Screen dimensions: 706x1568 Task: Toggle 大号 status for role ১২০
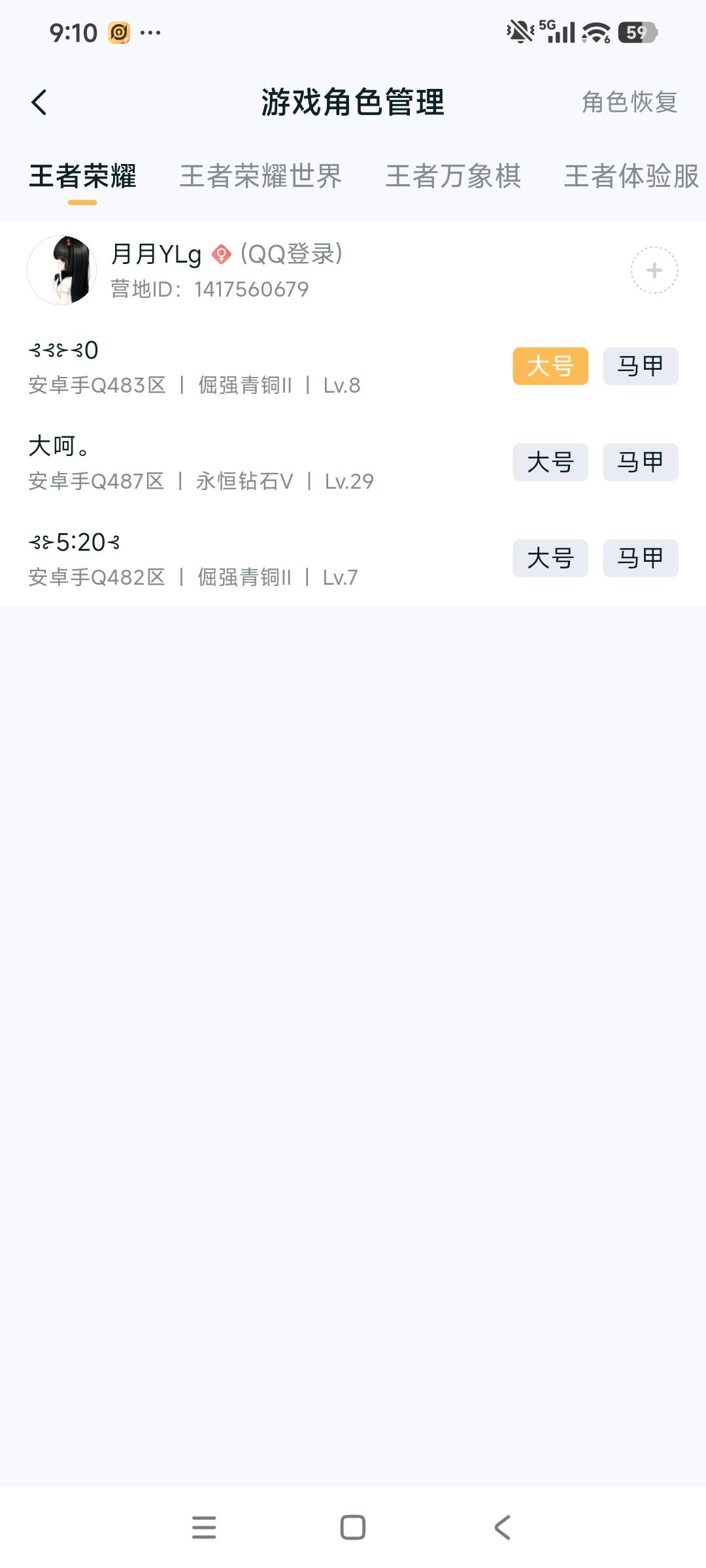549,366
